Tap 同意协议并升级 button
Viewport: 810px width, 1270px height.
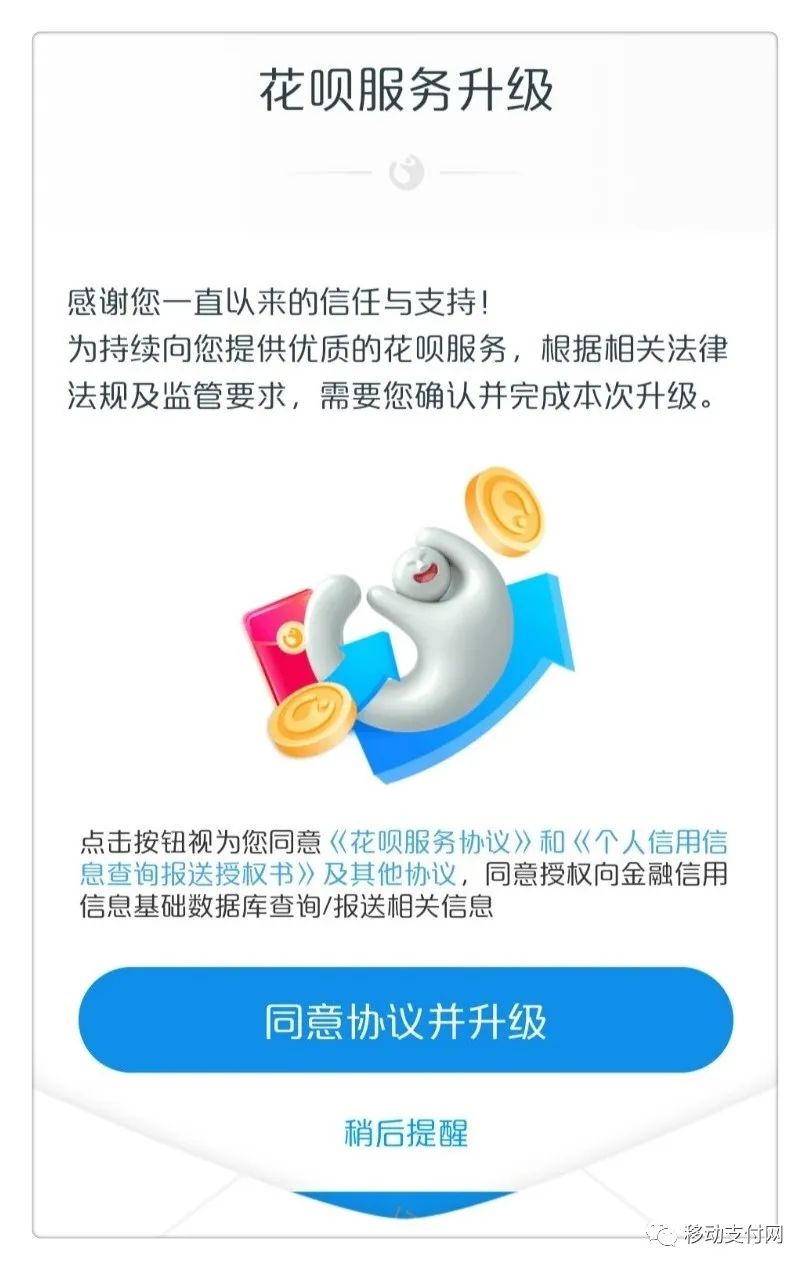click(x=405, y=1020)
